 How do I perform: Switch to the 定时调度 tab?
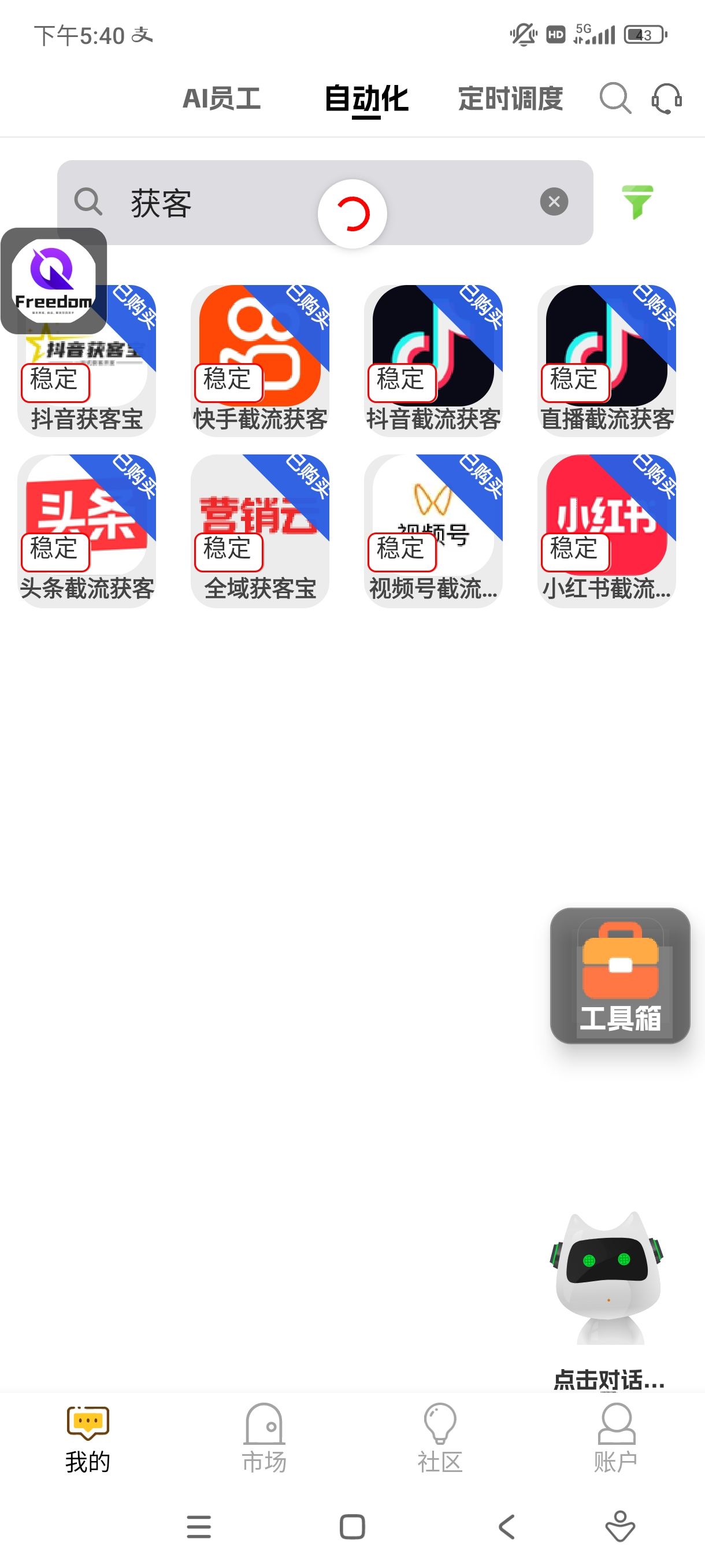[510, 99]
